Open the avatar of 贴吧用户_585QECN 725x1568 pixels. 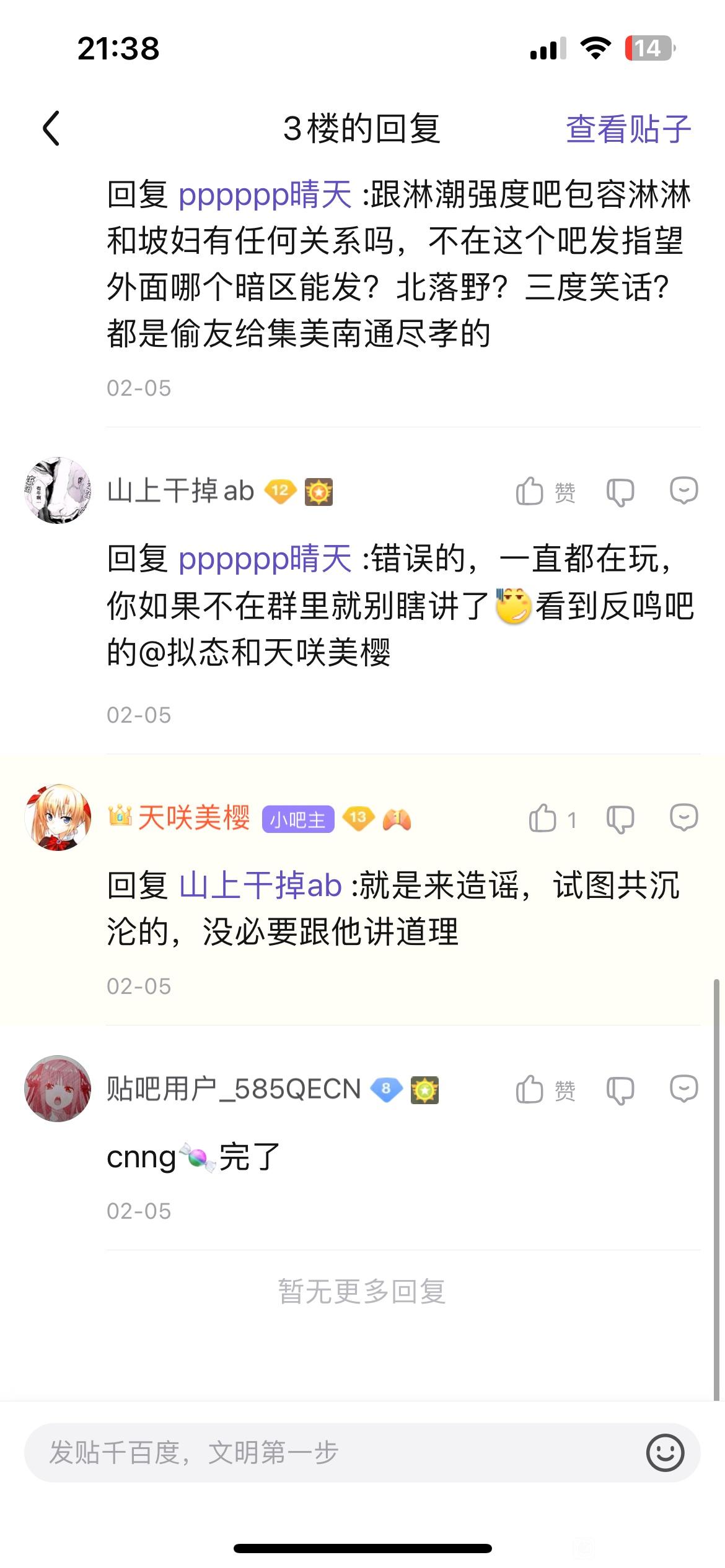[58, 1089]
